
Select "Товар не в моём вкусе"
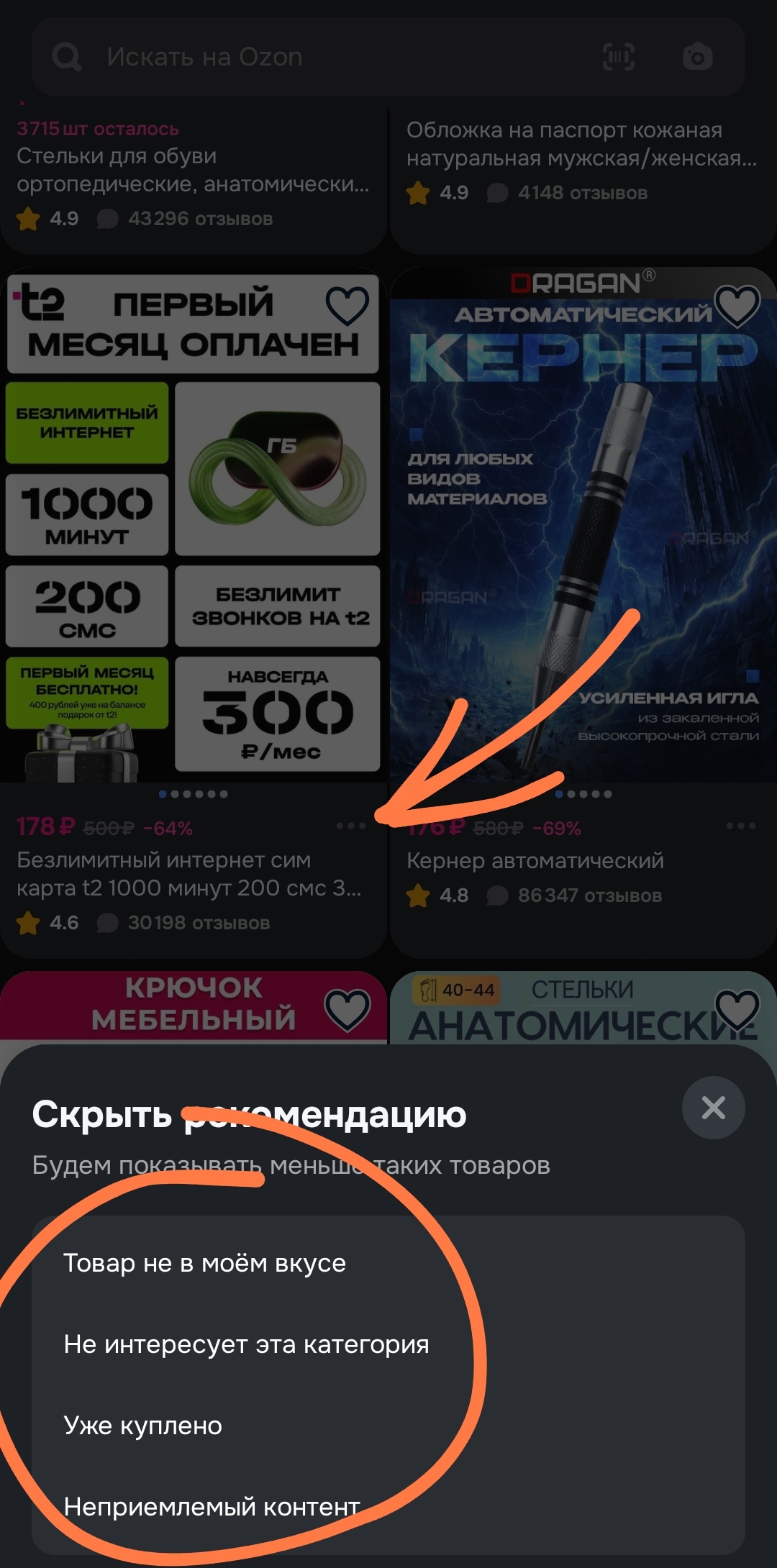click(x=205, y=1263)
